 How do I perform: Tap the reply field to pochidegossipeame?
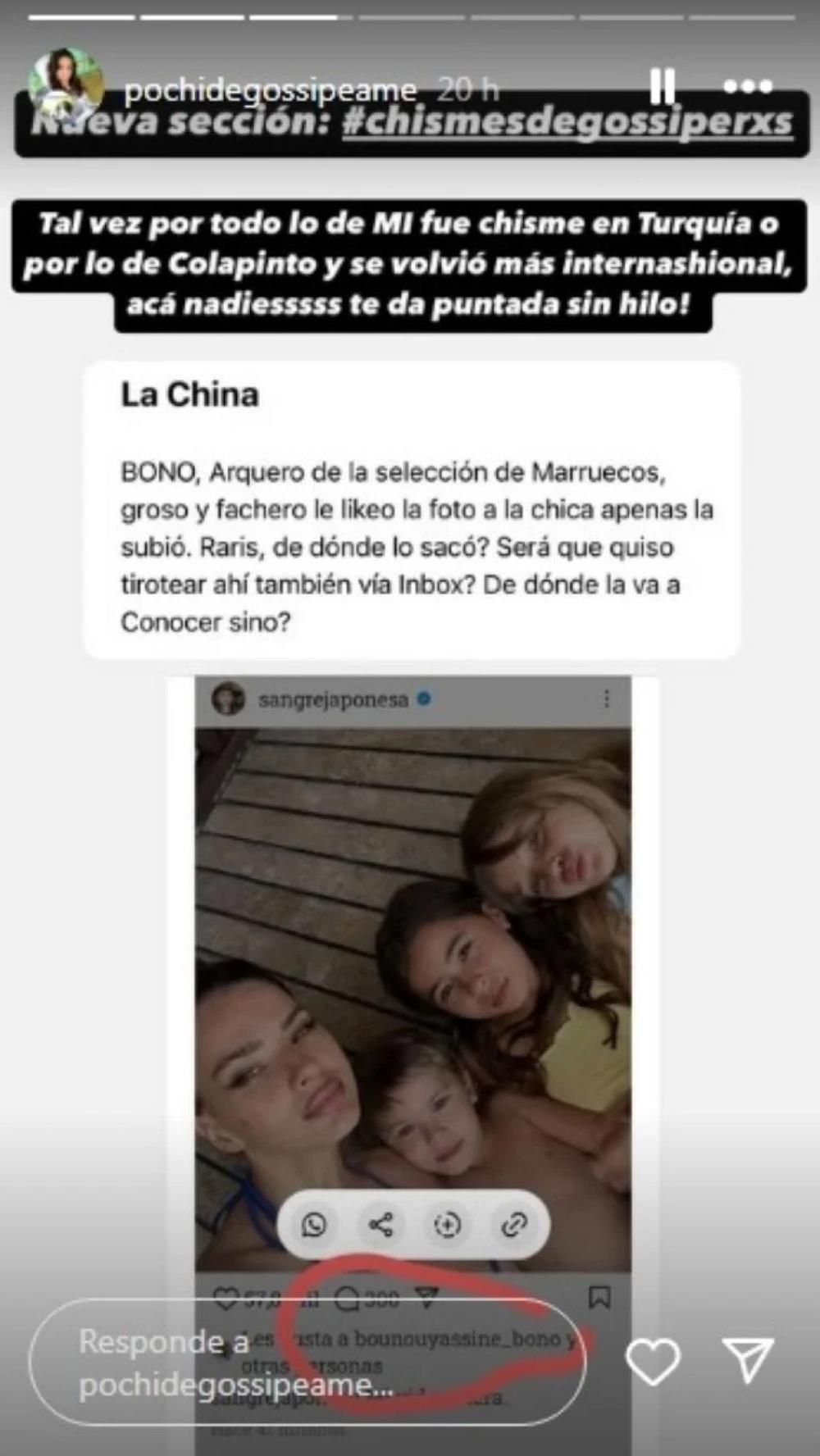click(307, 1363)
